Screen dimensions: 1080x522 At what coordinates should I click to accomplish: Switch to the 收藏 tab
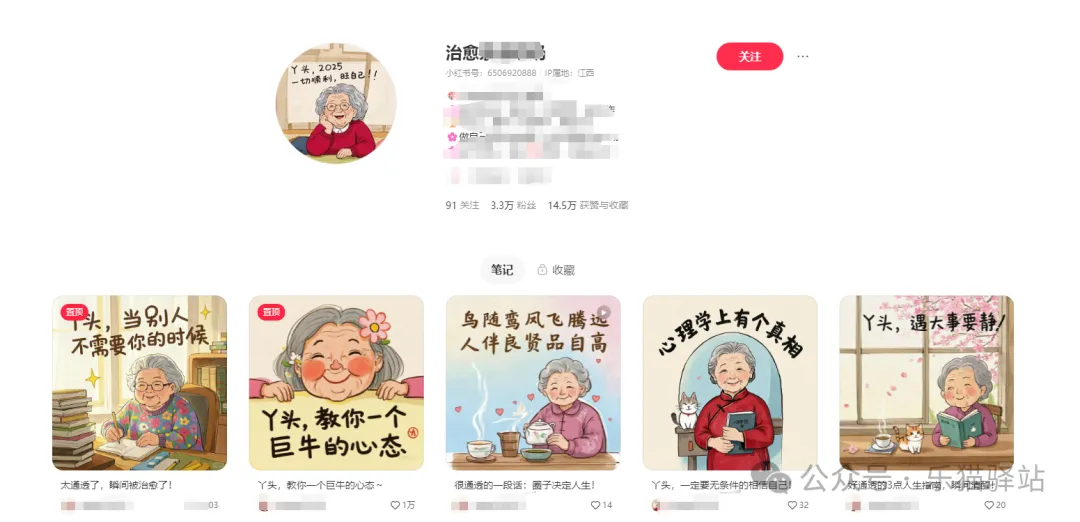point(556,270)
